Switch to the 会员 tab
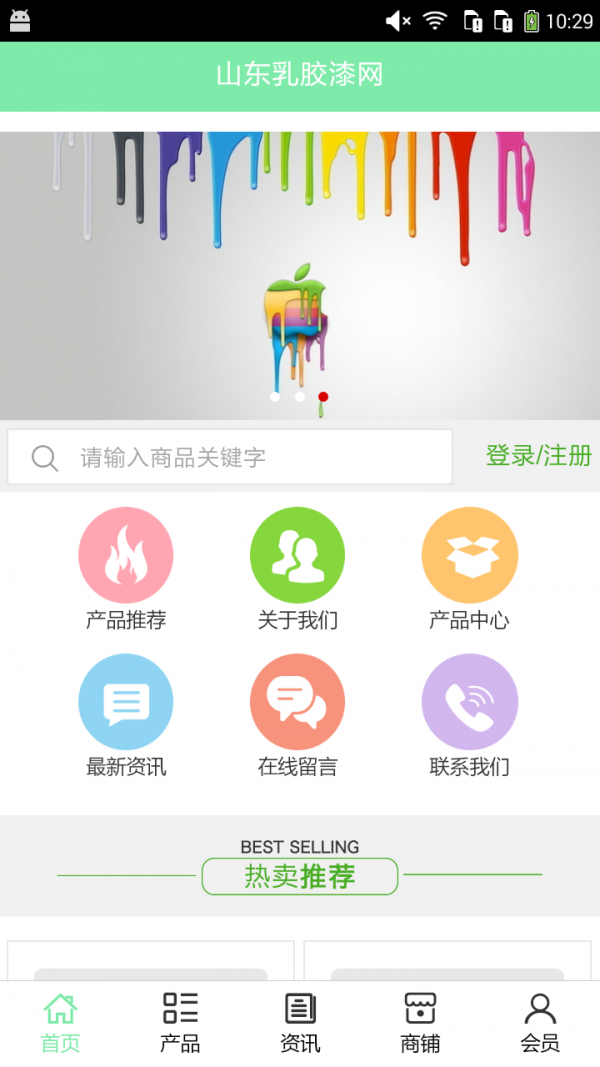The height and width of the screenshot is (1067, 600). point(540,1022)
